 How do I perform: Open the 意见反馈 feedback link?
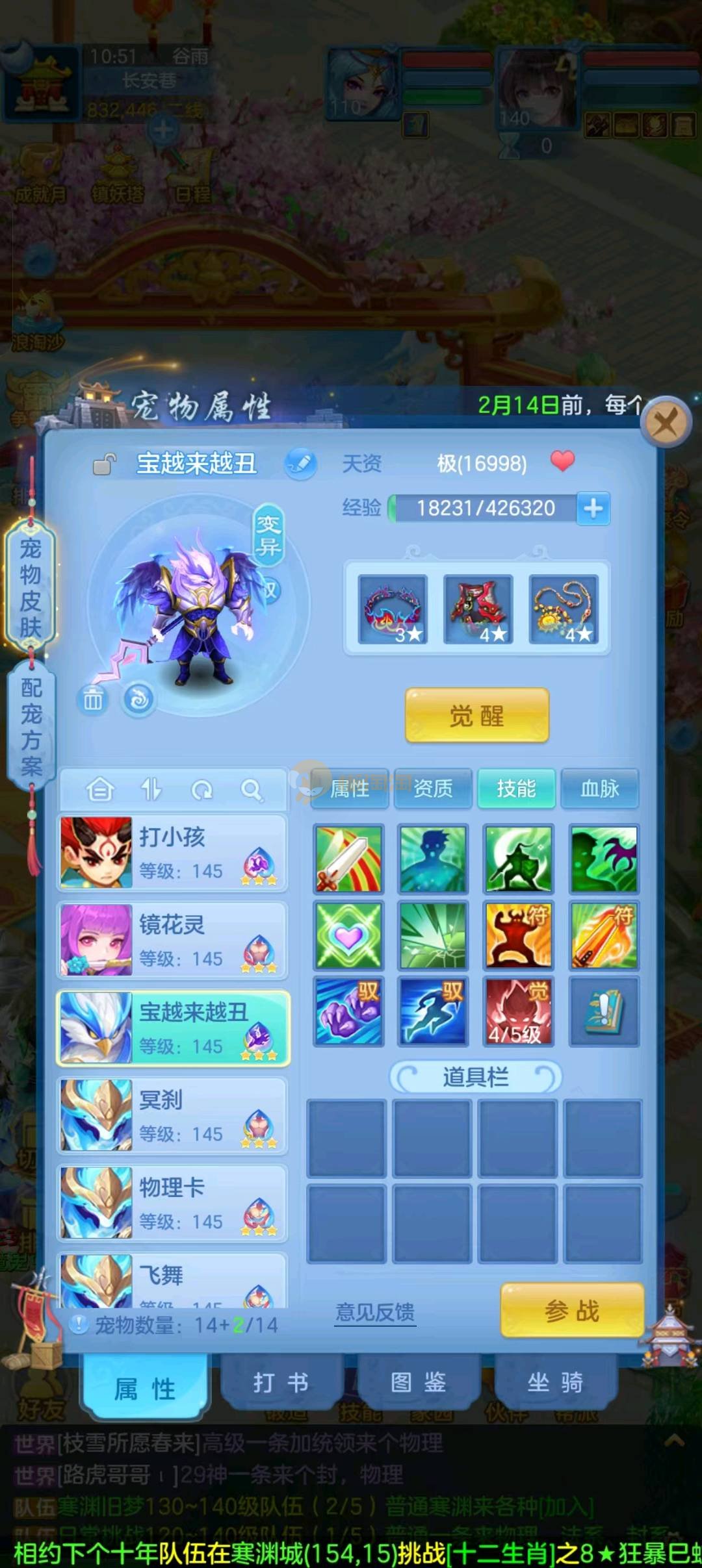point(375,1312)
